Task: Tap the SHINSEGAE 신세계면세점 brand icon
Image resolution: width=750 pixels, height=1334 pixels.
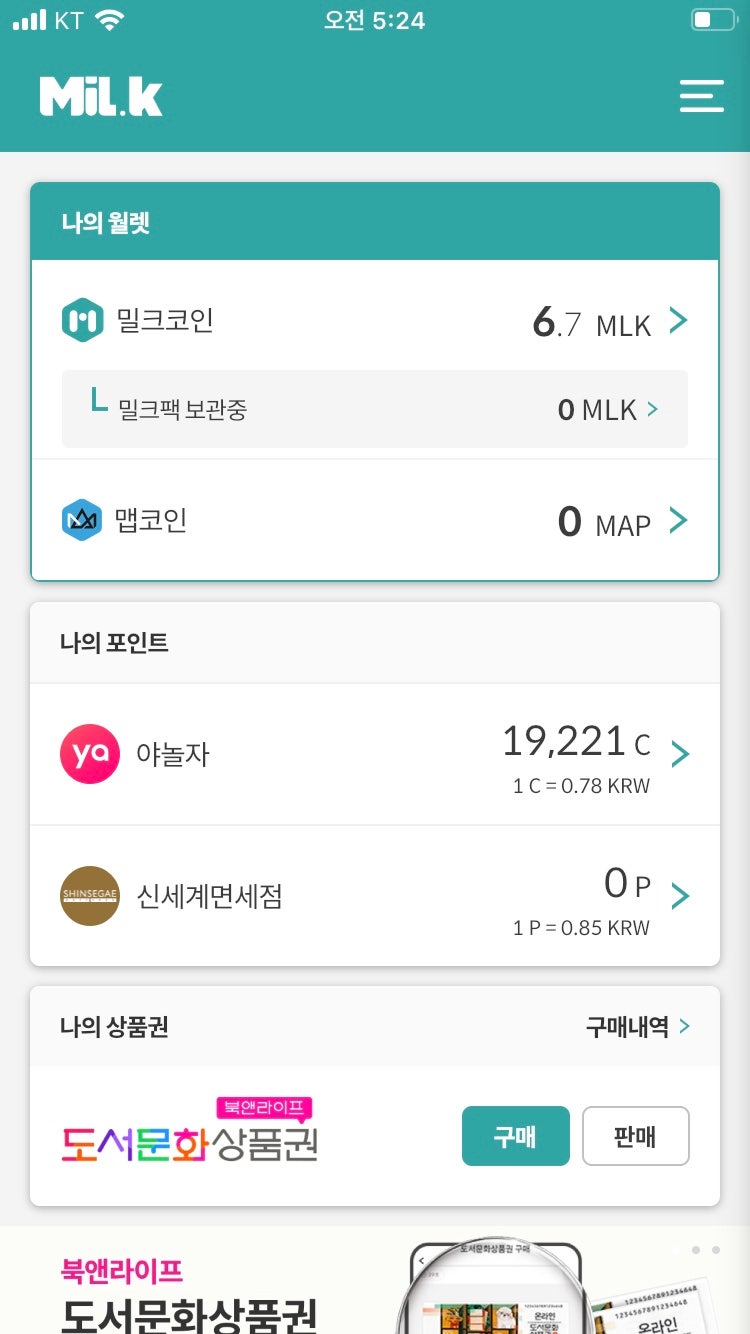Action: [90, 896]
